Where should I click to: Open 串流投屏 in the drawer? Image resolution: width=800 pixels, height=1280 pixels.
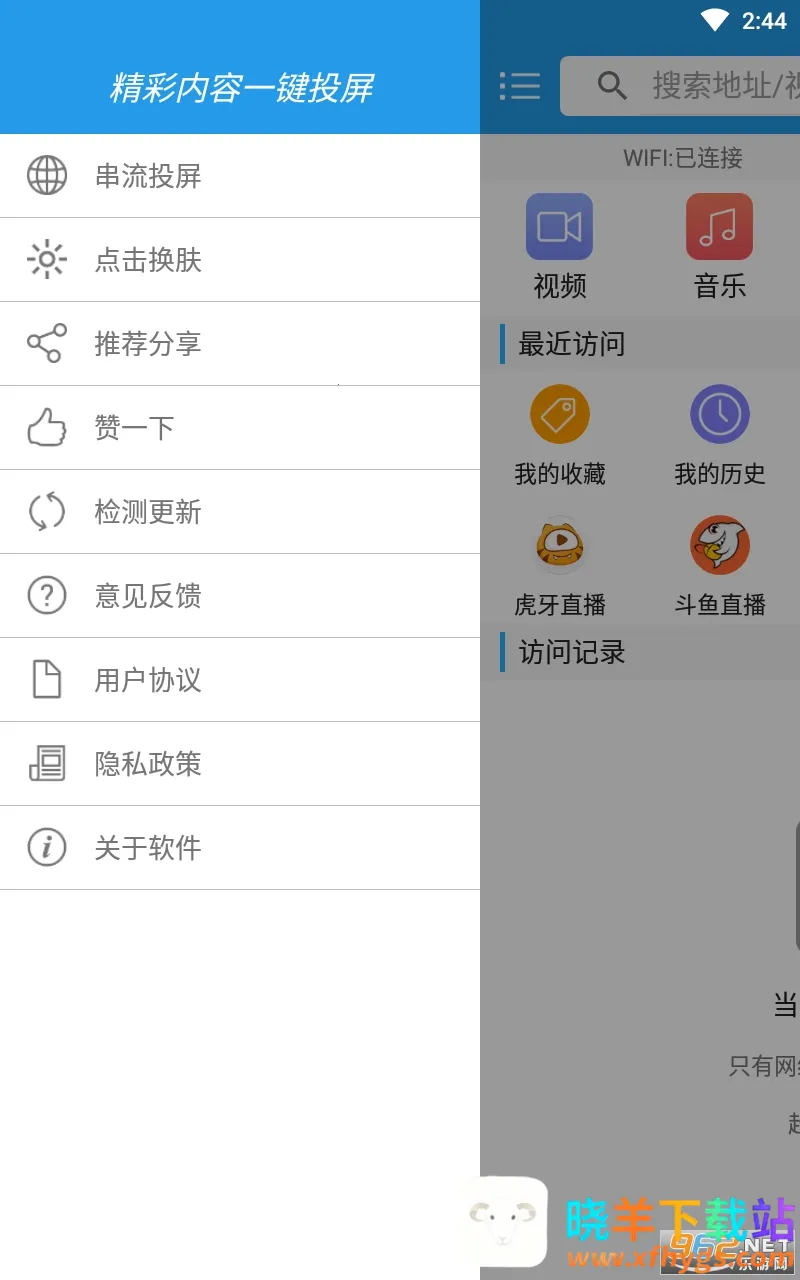pos(148,176)
